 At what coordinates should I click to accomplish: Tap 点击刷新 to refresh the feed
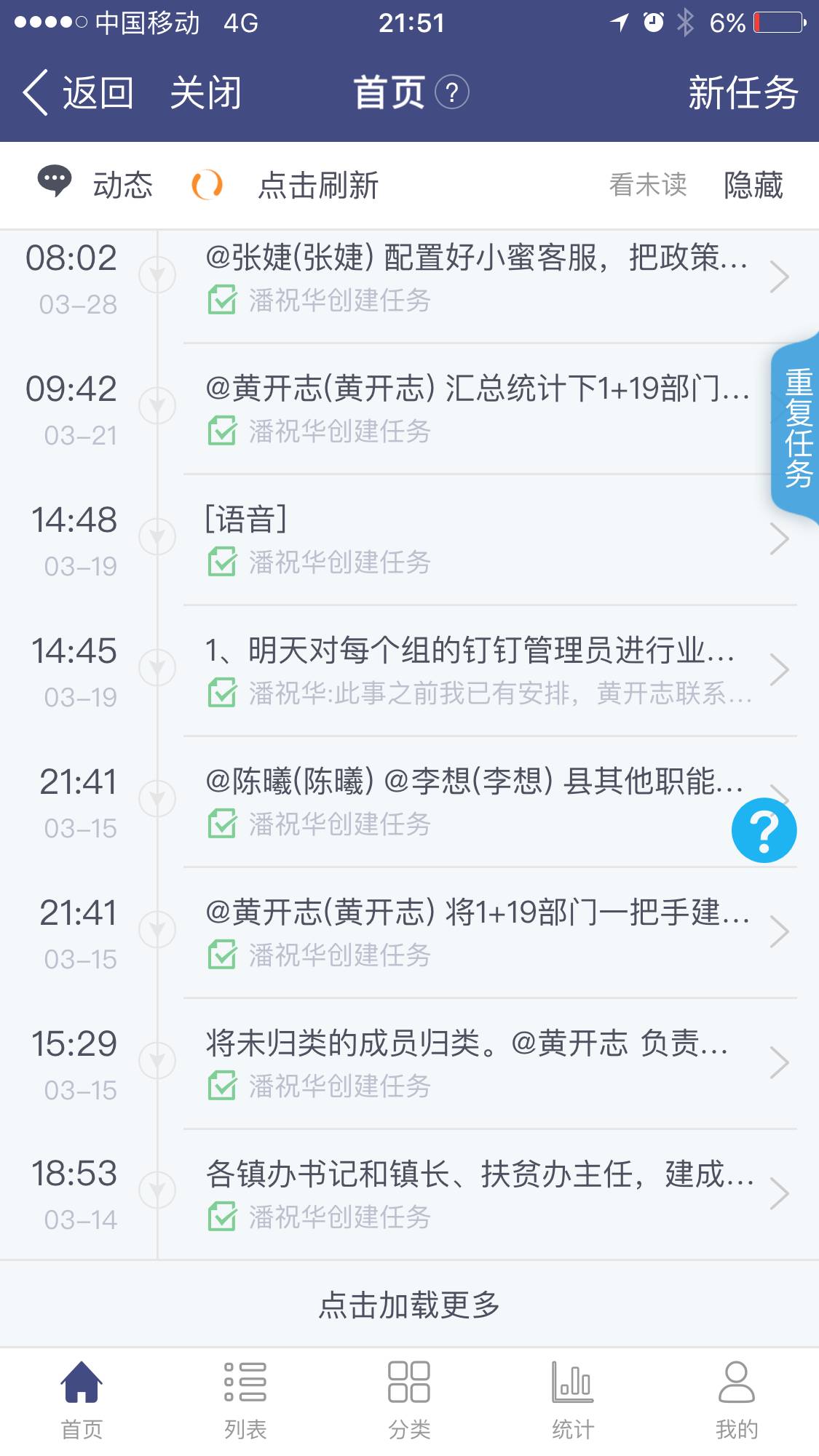pos(318,185)
